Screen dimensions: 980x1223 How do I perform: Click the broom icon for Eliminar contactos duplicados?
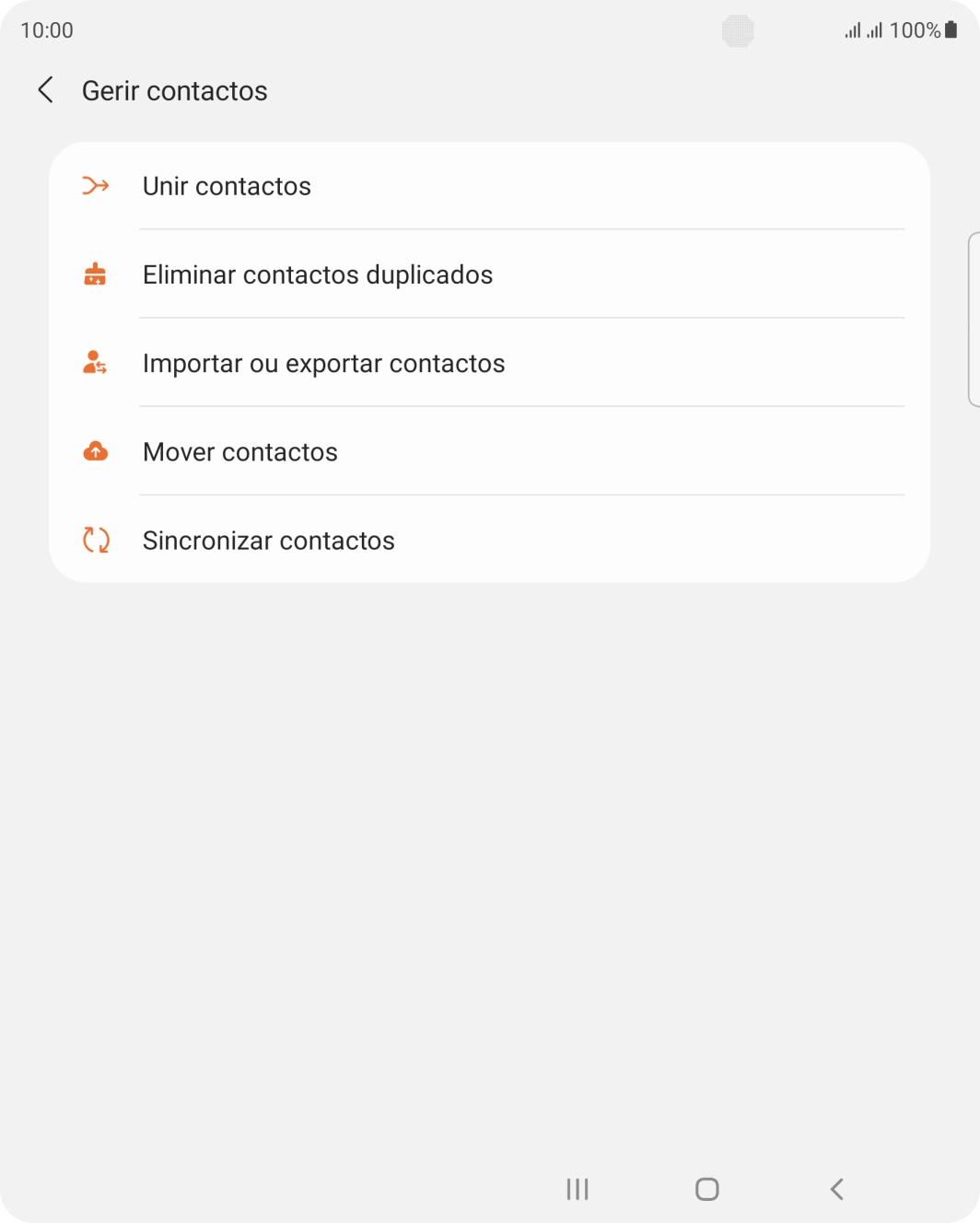point(95,274)
